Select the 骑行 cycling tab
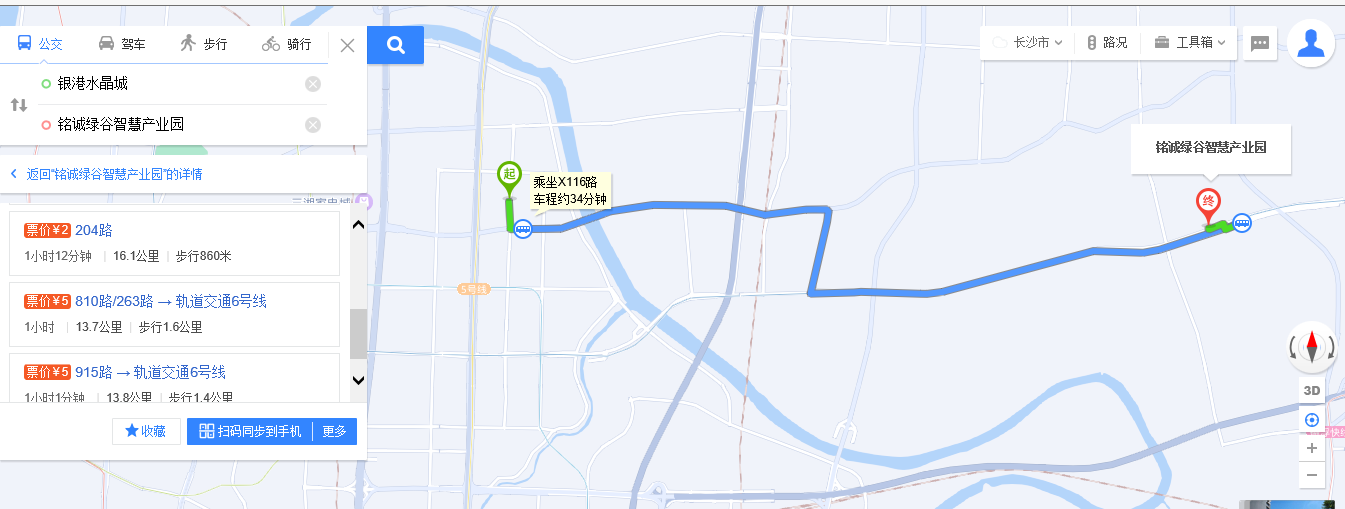Image resolution: width=1345 pixels, height=509 pixels. (x=286, y=44)
